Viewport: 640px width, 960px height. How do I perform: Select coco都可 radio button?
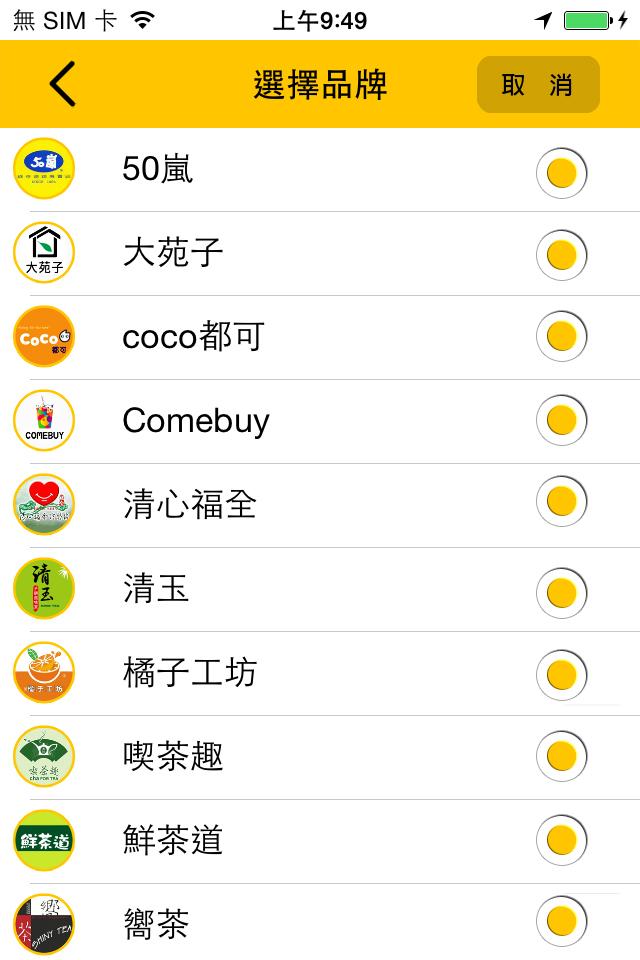[x=562, y=336]
